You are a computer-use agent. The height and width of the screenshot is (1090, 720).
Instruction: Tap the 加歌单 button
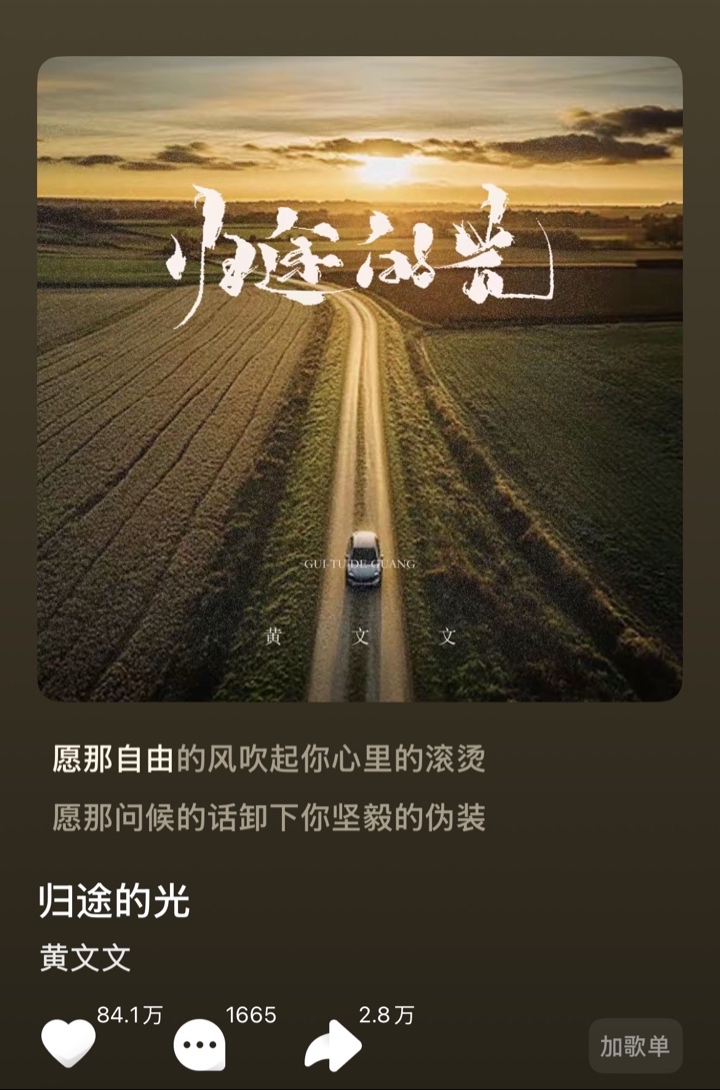pos(635,1046)
